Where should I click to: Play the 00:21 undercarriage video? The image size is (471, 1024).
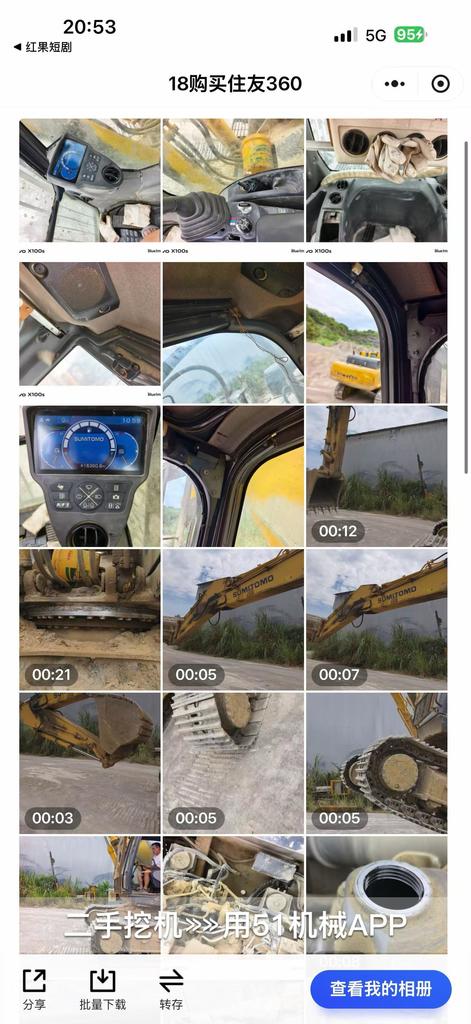coord(89,620)
